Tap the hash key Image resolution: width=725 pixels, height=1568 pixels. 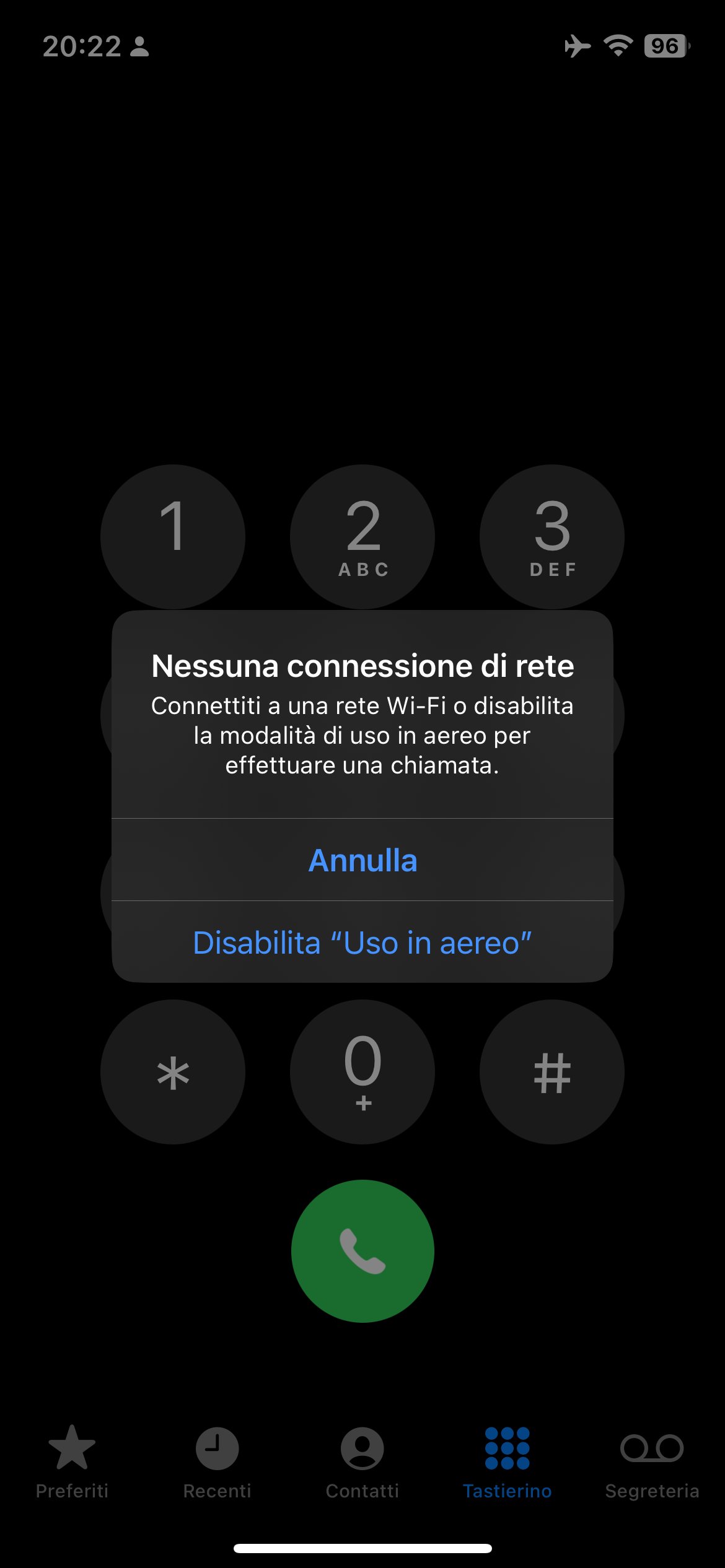(551, 1072)
